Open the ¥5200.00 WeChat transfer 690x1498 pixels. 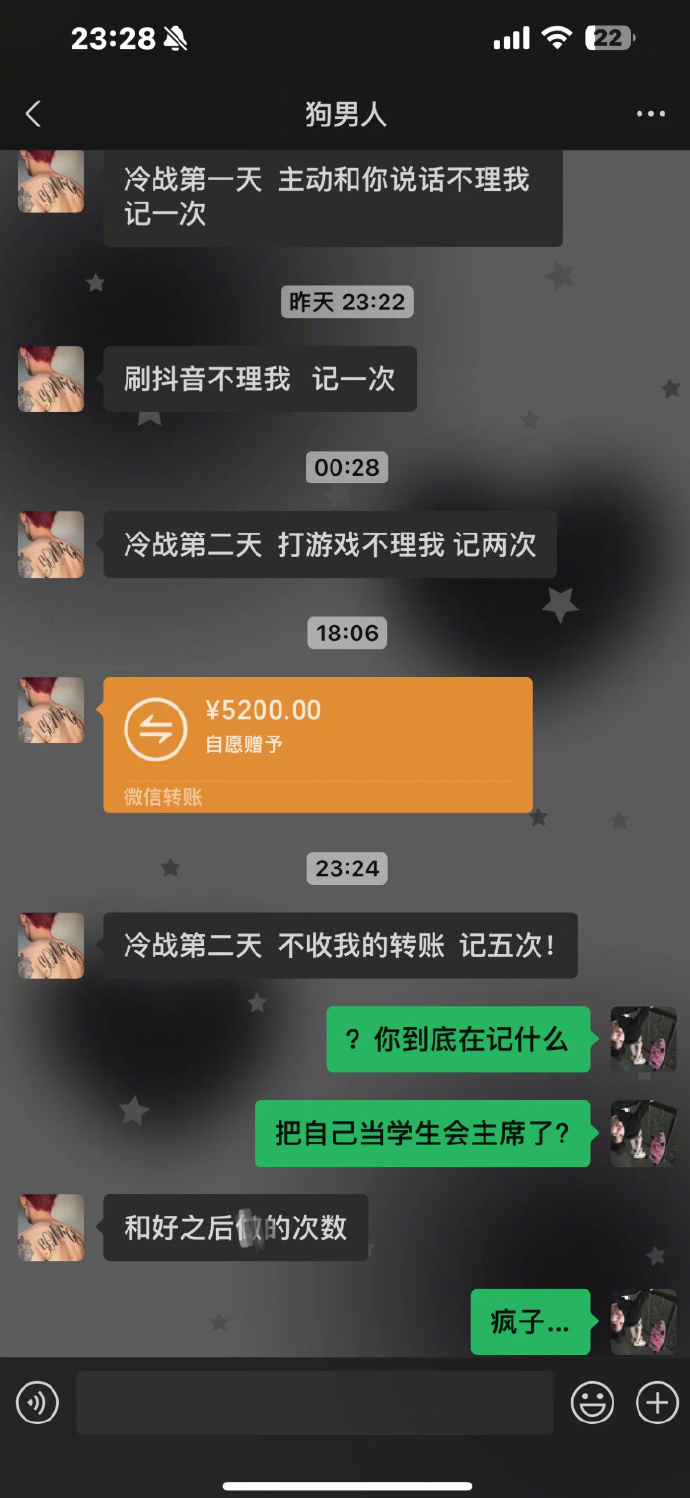click(317, 743)
